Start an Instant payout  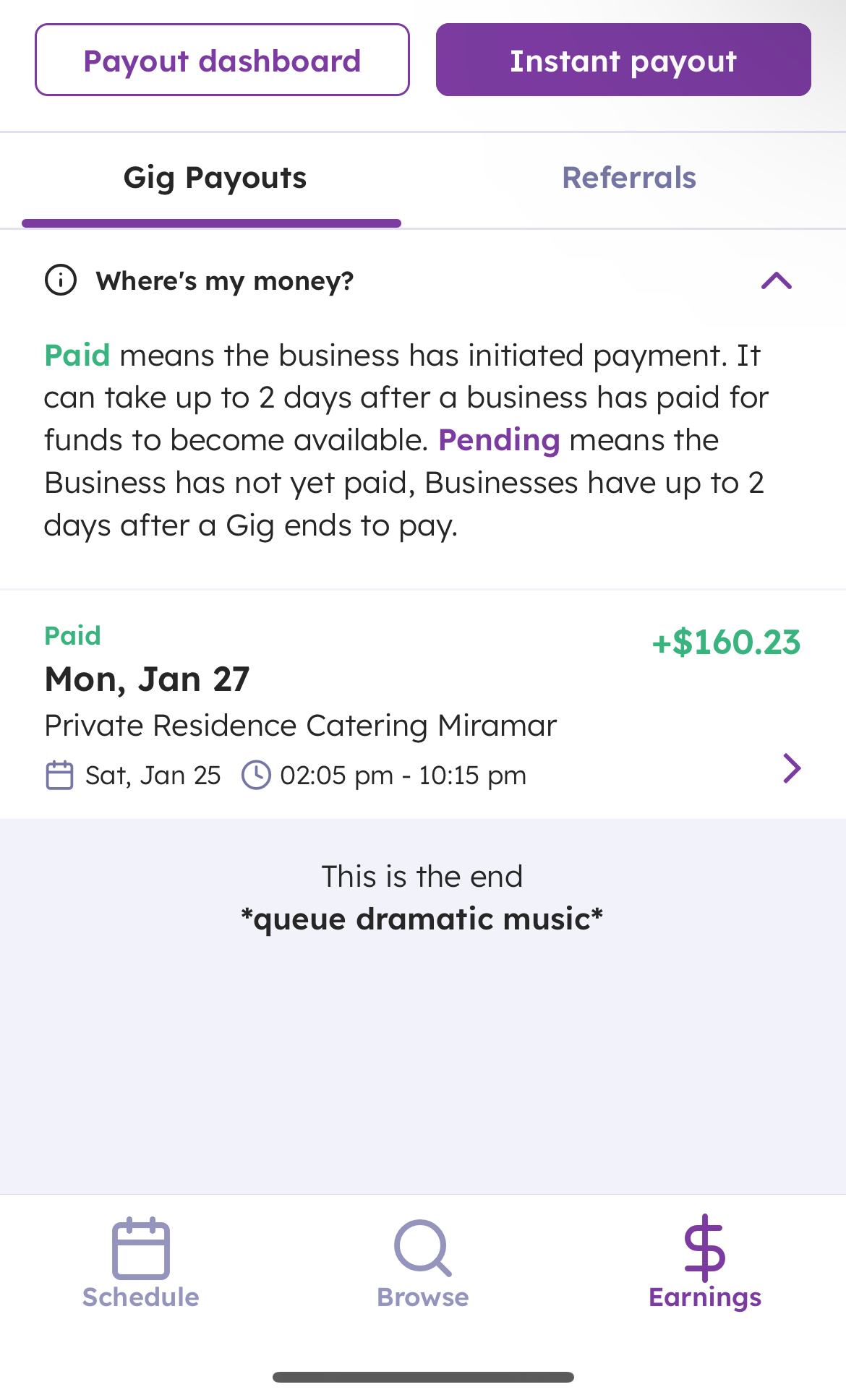click(623, 60)
